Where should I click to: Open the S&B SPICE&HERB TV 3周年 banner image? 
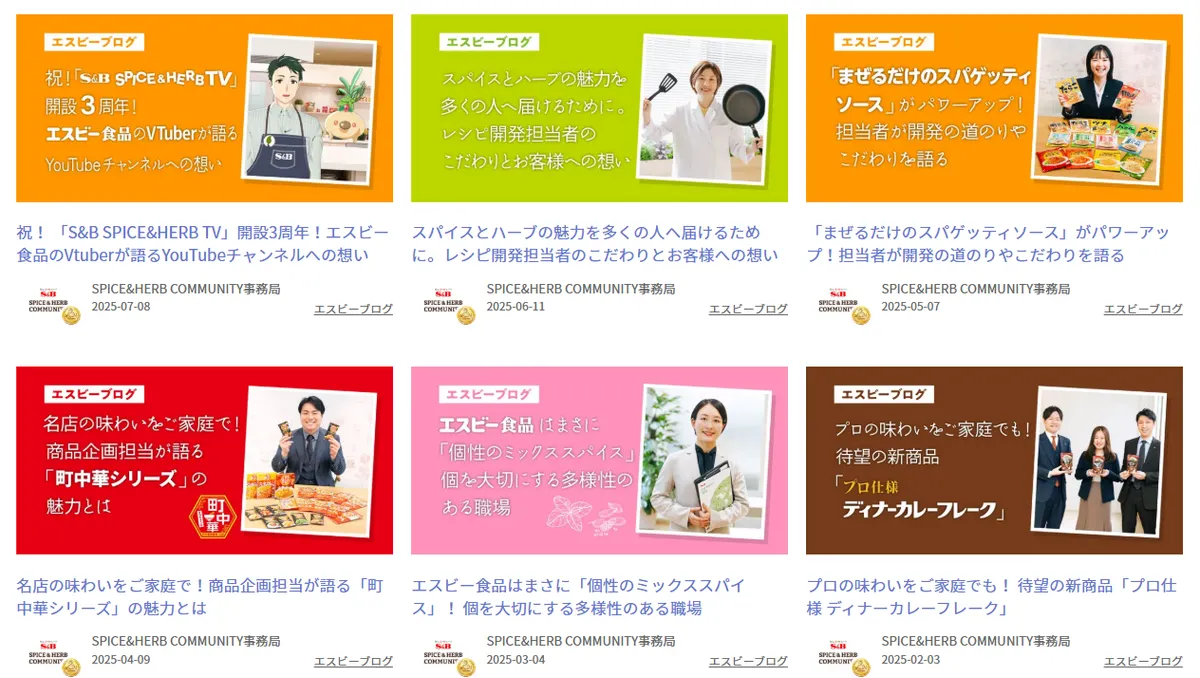coord(204,108)
